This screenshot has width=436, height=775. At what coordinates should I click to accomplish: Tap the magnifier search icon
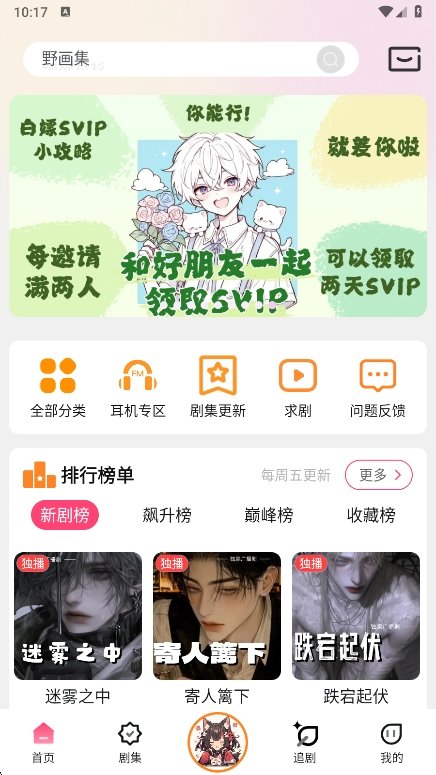tap(330, 59)
